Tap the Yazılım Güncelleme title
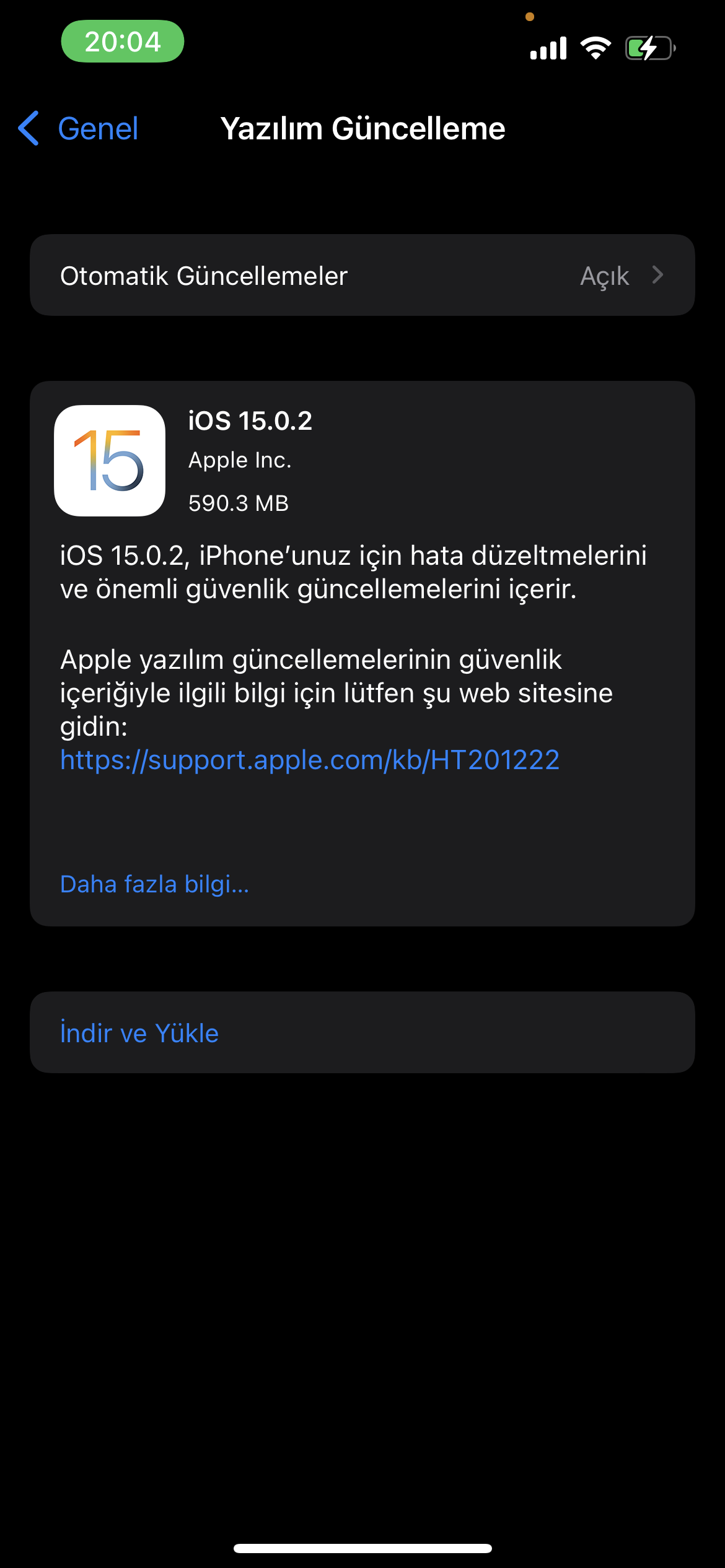 pos(362,129)
